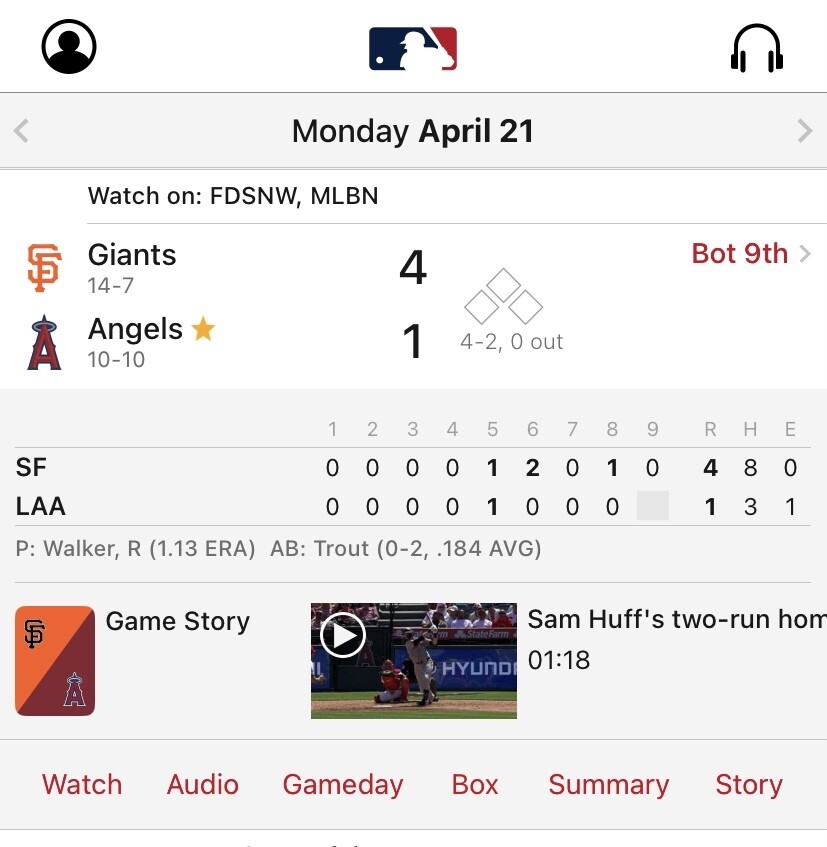Open the Bot 9th game details

click(x=751, y=253)
